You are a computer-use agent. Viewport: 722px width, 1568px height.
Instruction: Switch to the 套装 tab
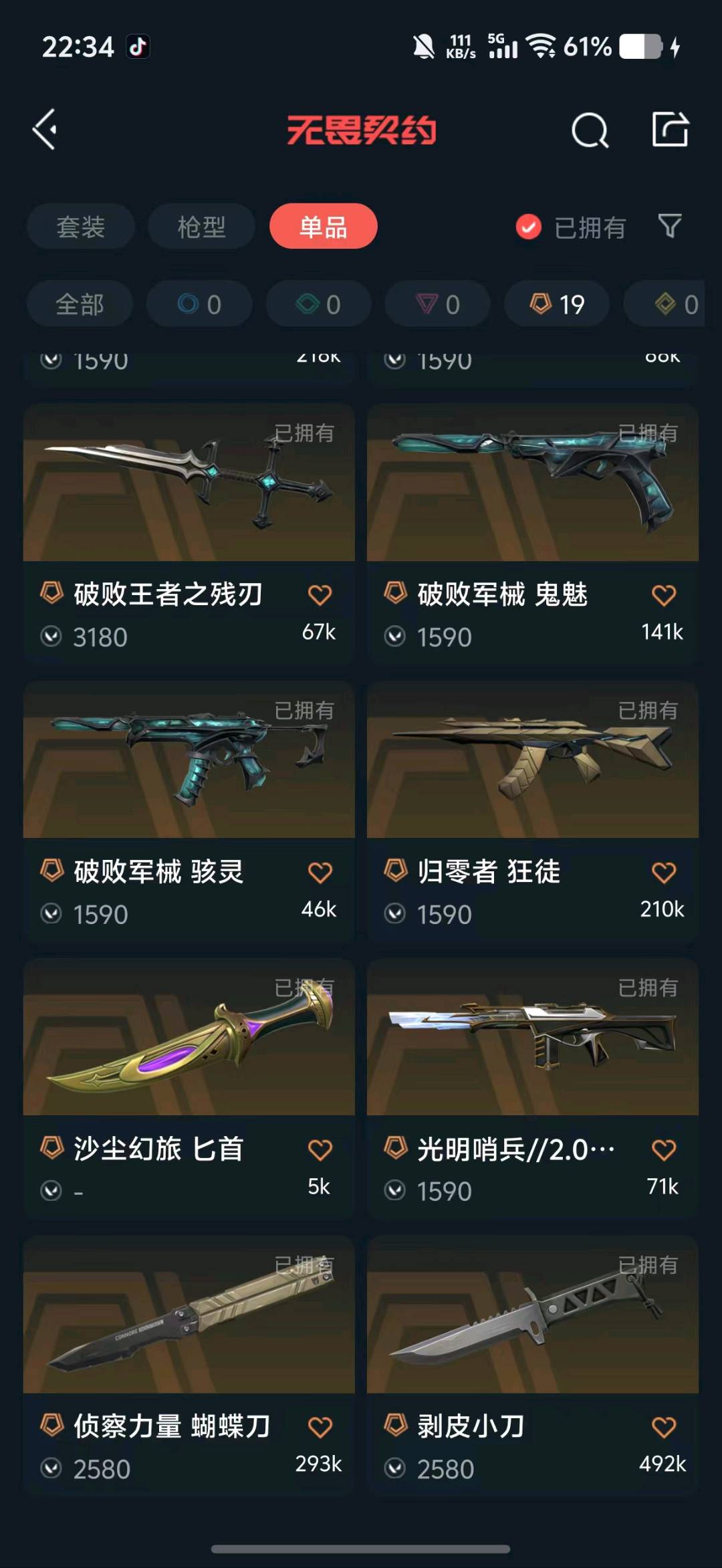(x=81, y=227)
